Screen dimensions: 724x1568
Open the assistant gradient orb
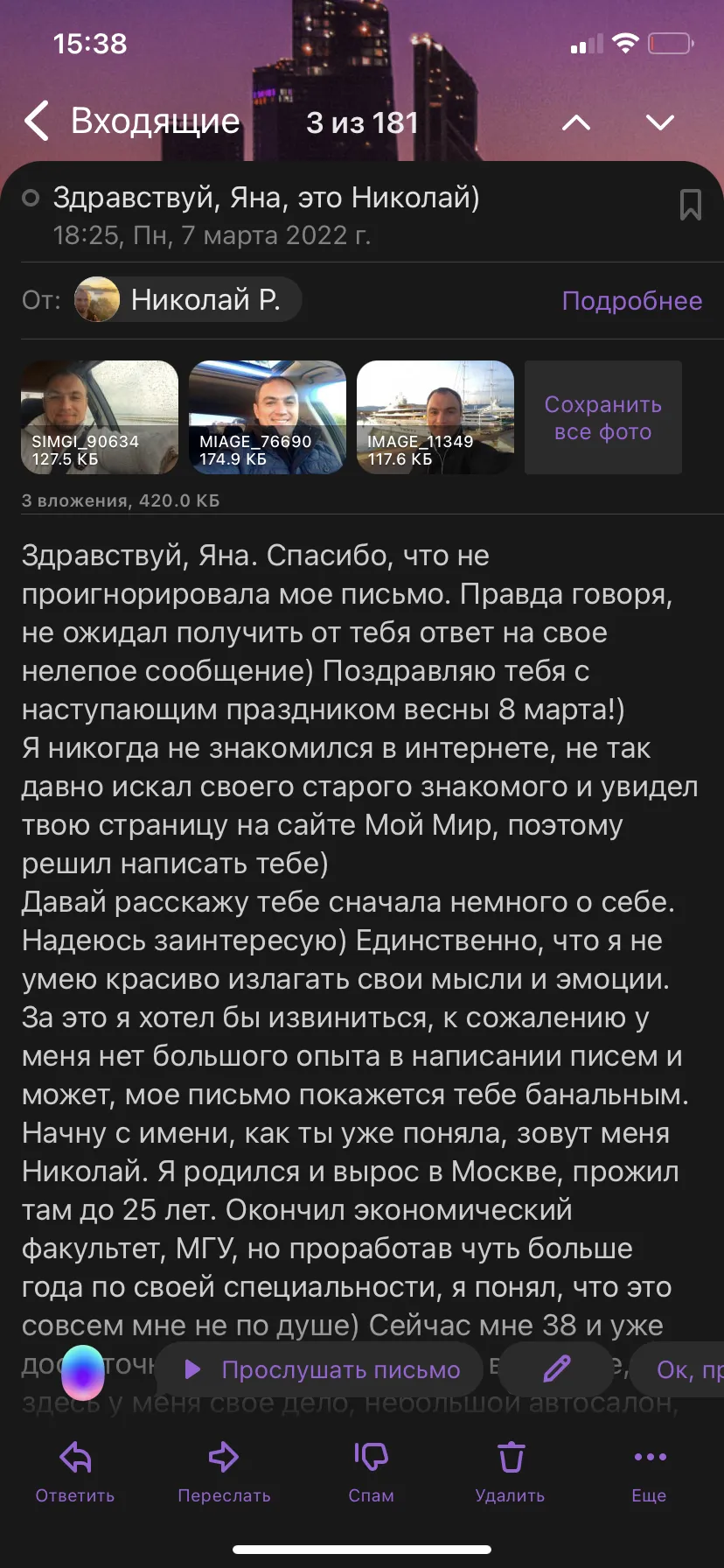(83, 1373)
